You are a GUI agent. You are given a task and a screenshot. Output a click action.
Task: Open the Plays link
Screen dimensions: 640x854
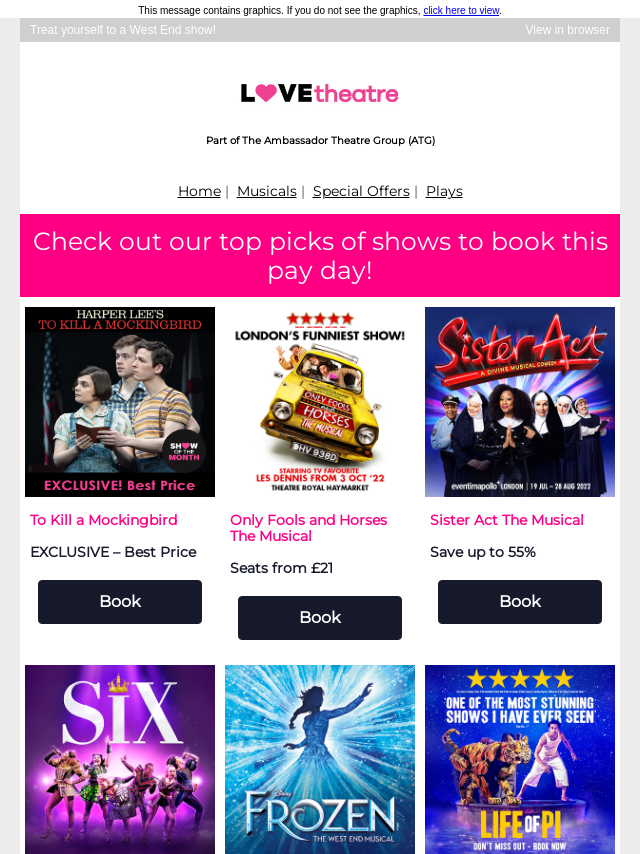click(444, 191)
